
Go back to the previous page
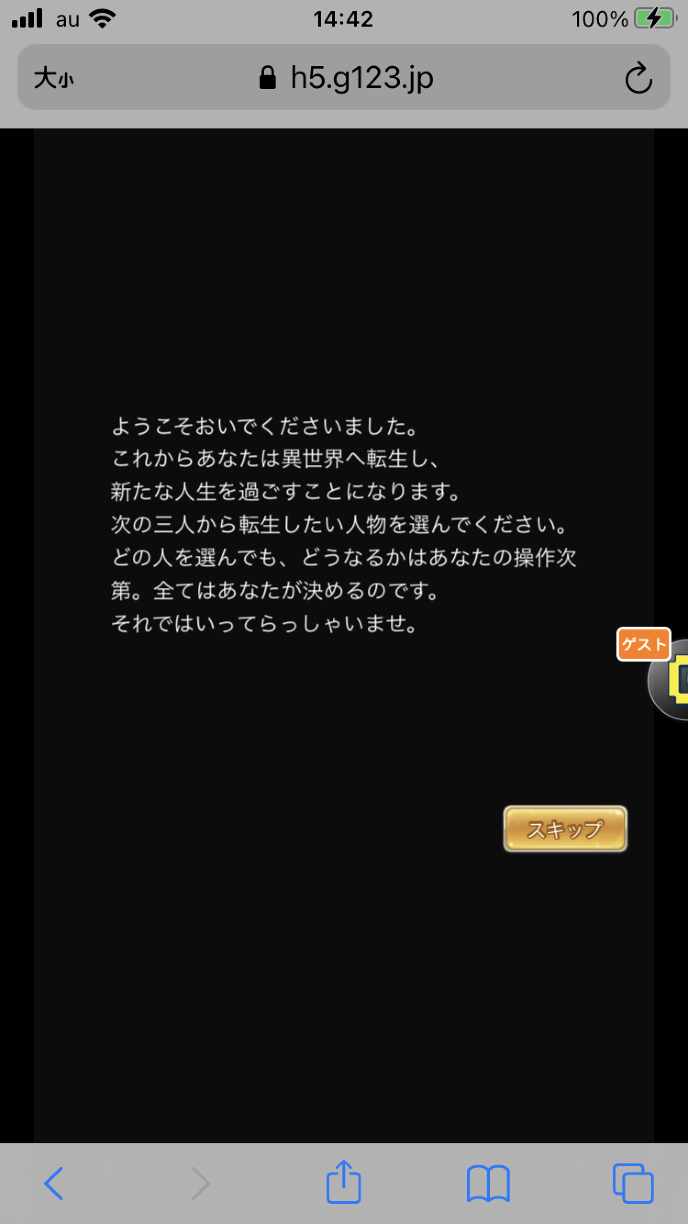coord(54,1184)
